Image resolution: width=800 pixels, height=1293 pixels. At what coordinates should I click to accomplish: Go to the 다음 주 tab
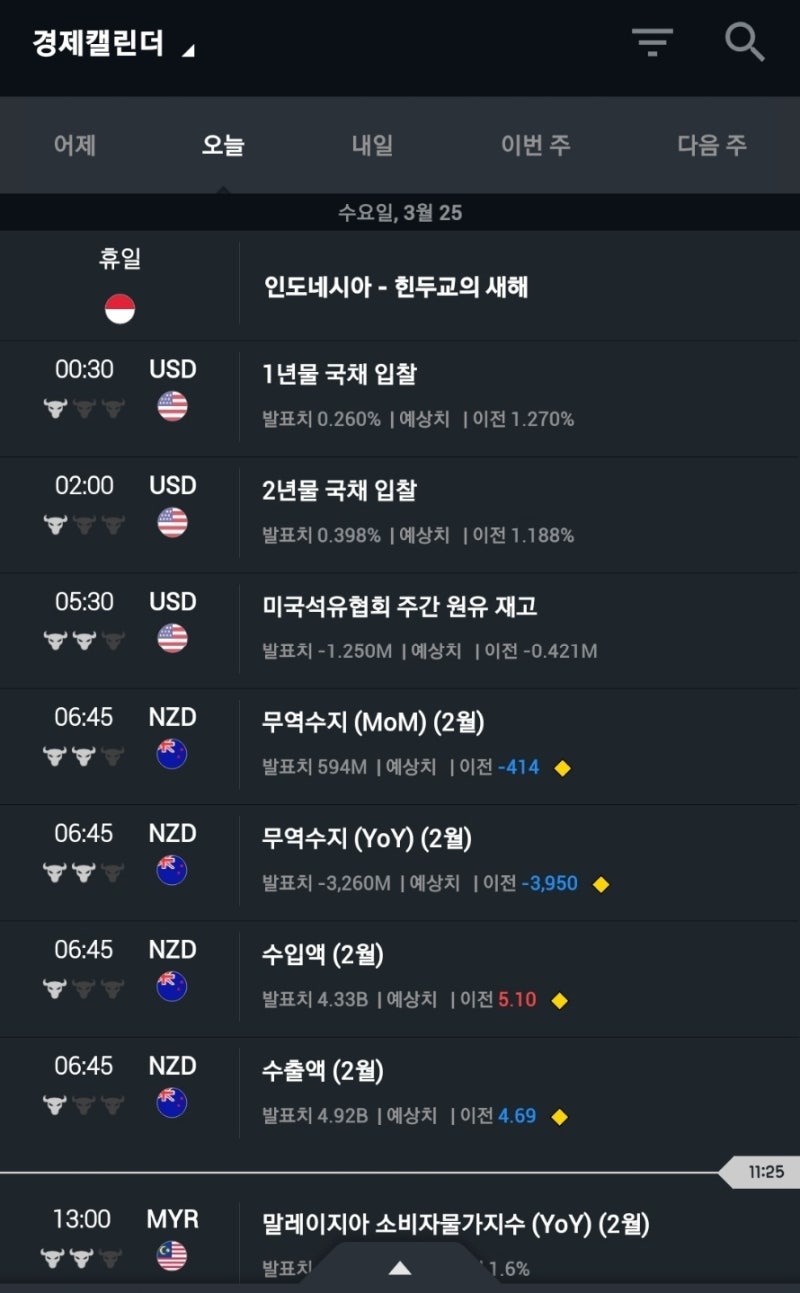[712, 145]
